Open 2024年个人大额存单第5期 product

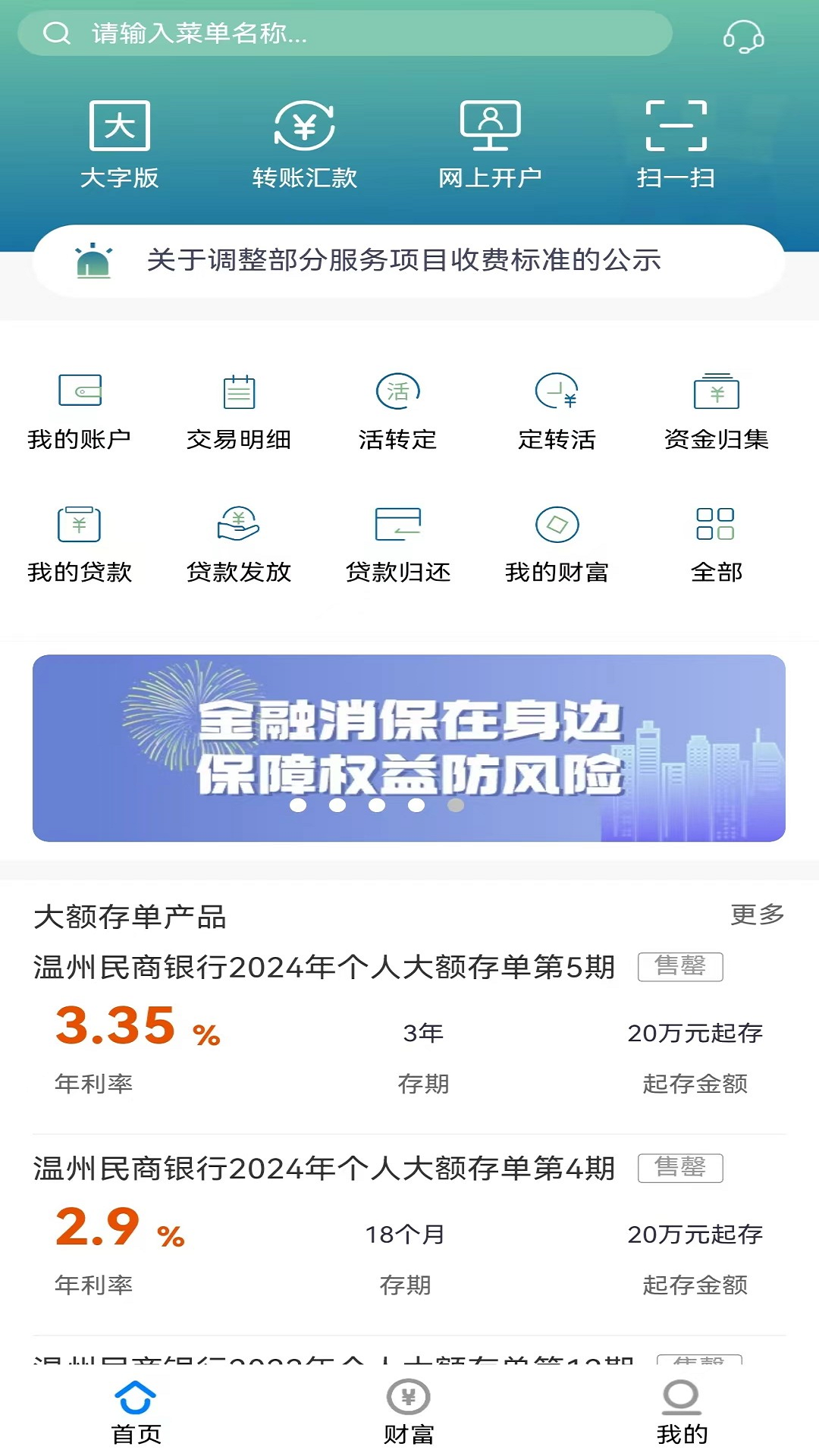point(325,968)
